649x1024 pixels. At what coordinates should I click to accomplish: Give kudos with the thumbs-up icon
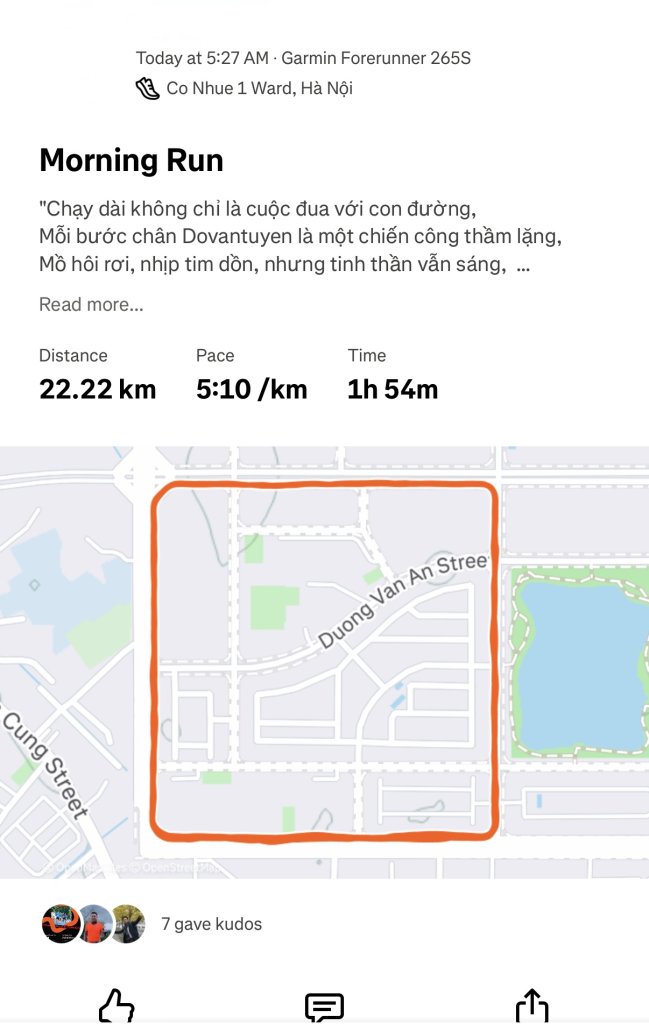[x=117, y=1005]
